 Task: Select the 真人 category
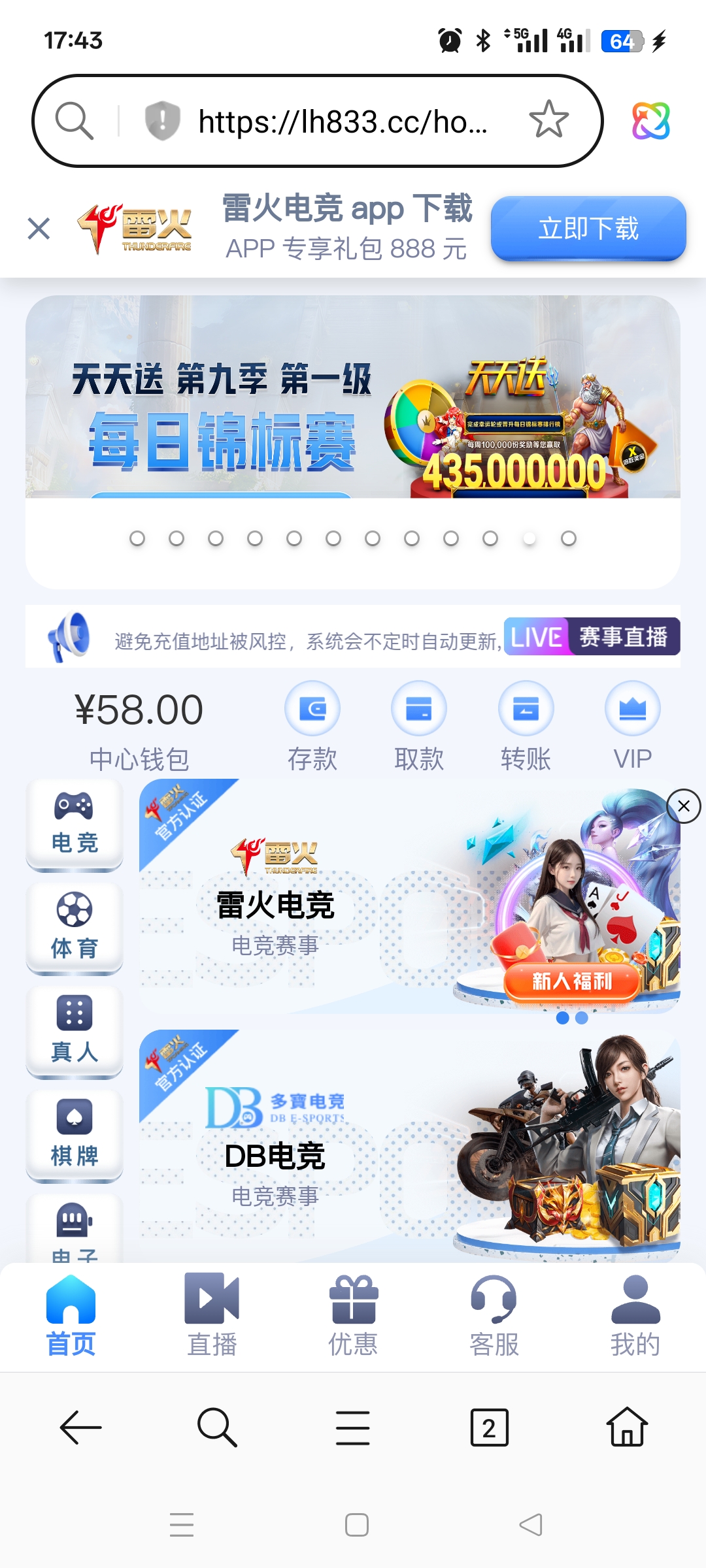click(x=75, y=1030)
